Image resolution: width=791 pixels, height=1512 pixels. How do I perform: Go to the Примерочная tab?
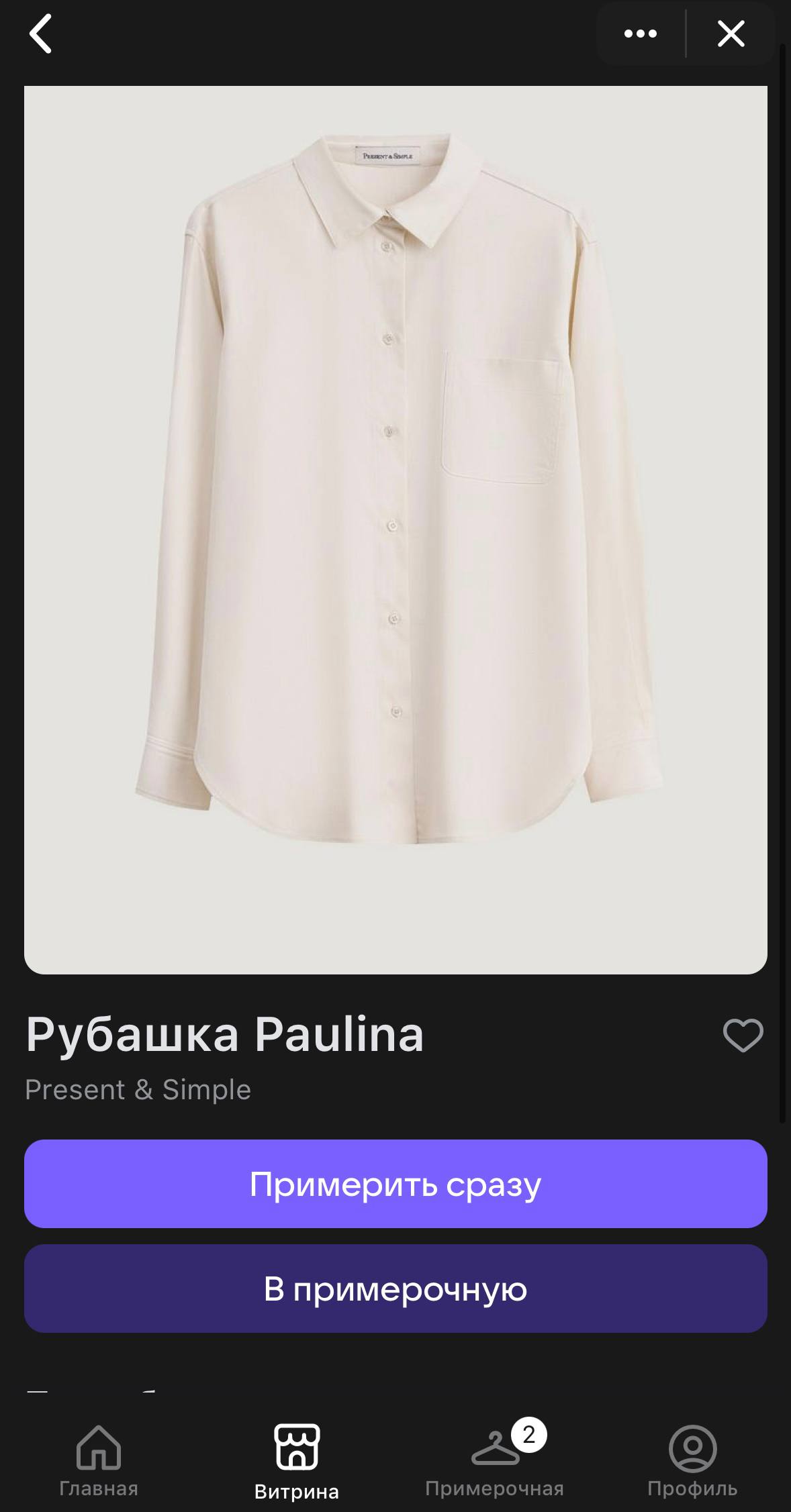(x=495, y=1460)
